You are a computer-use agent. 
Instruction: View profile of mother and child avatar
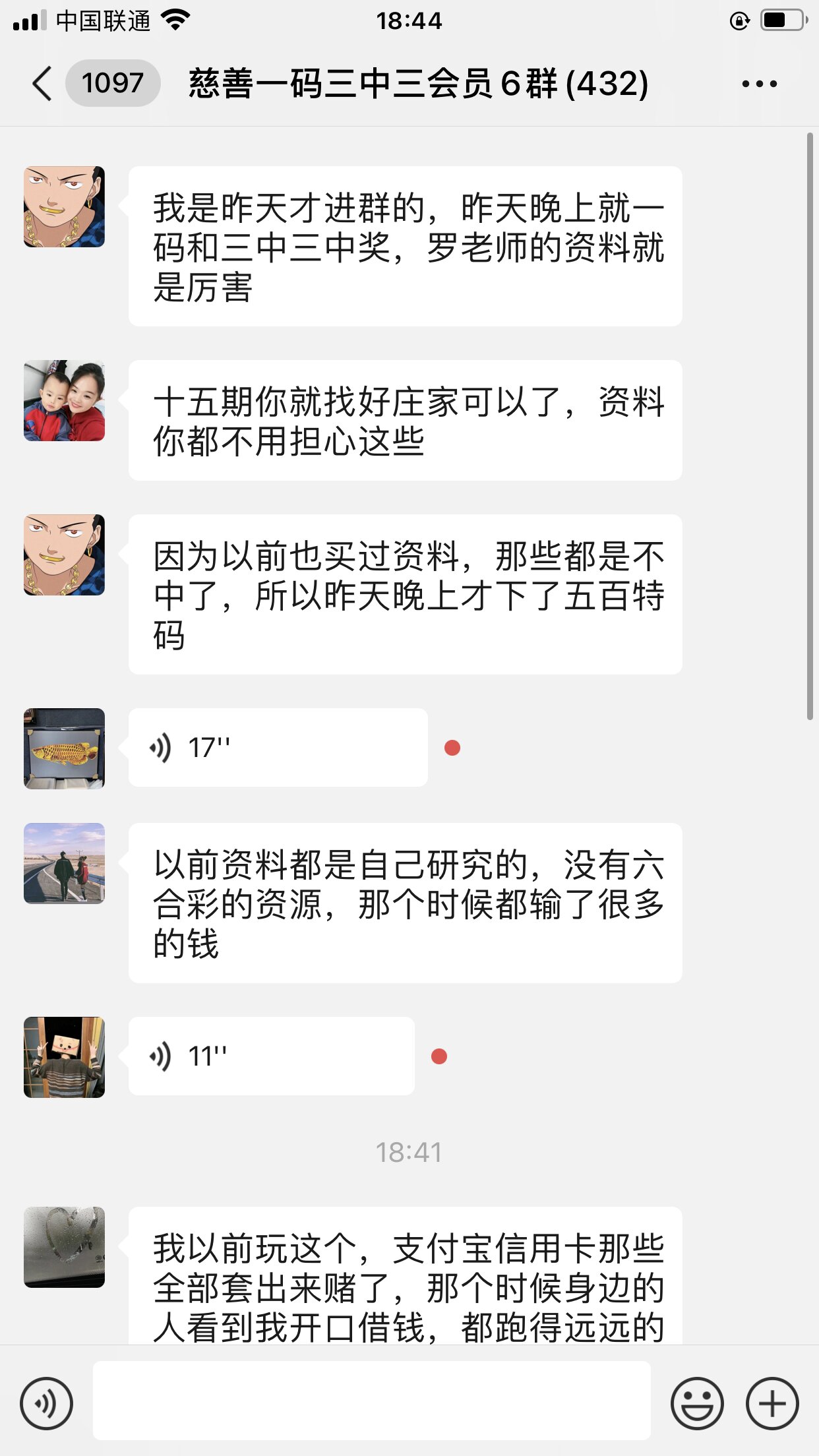(x=64, y=400)
